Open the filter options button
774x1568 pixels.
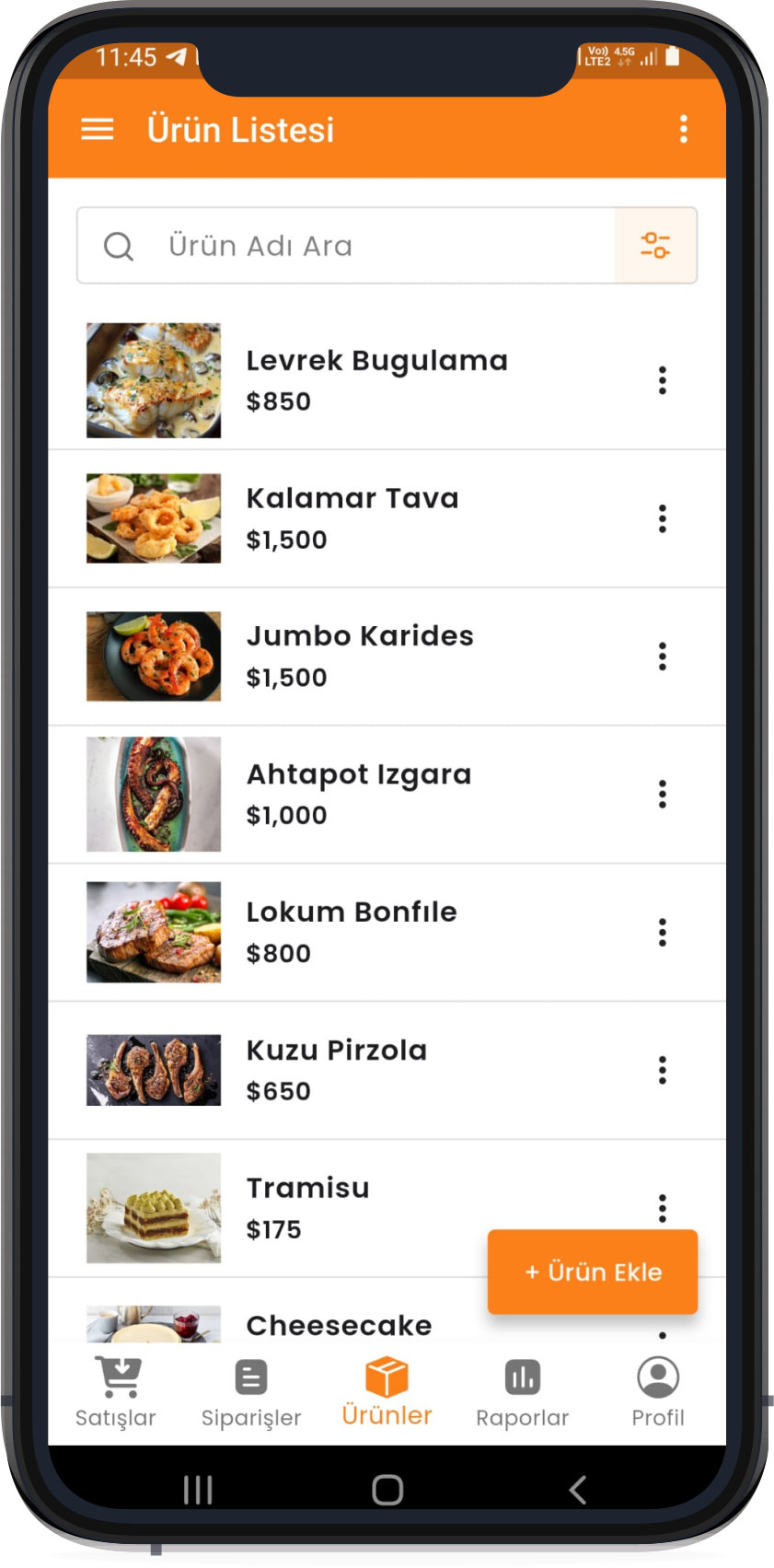point(655,246)
